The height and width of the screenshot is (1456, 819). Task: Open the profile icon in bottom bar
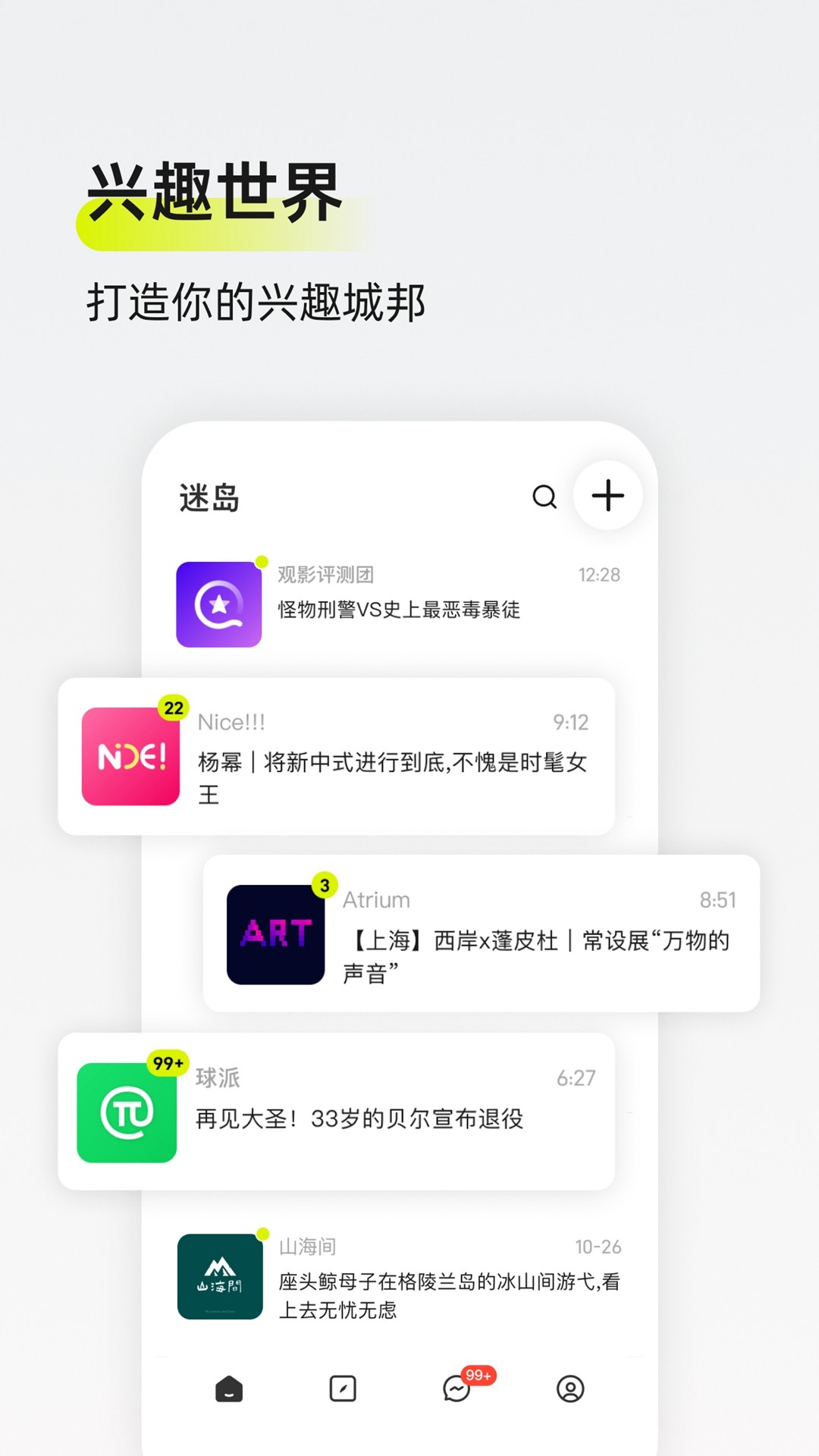pos(571,1389)
